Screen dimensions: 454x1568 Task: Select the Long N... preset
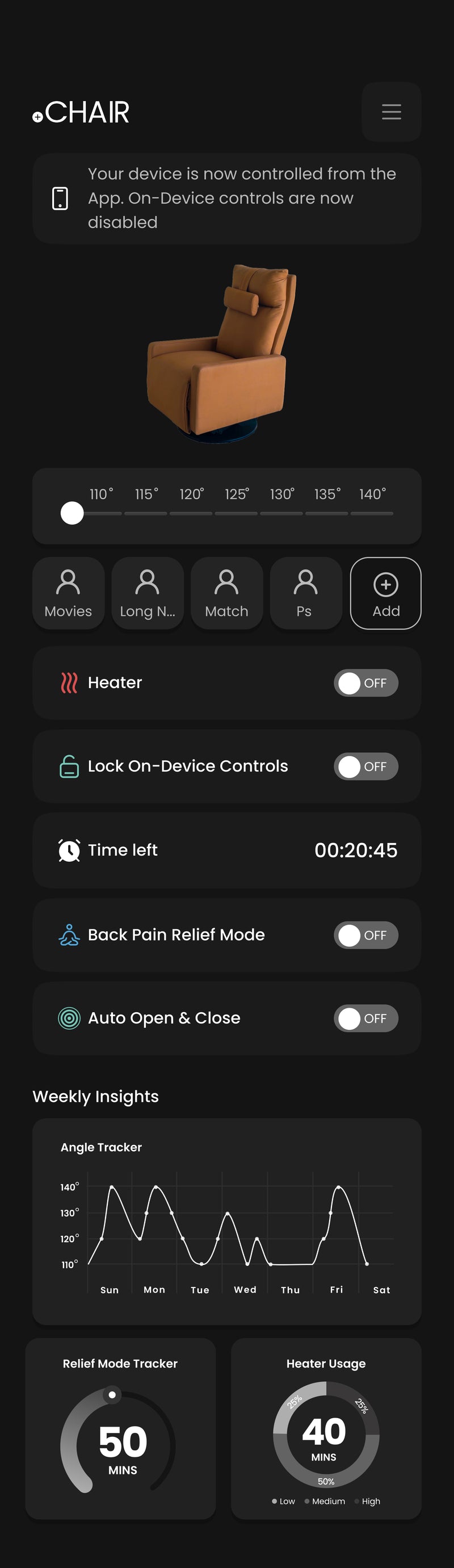[x=148, y=593]
